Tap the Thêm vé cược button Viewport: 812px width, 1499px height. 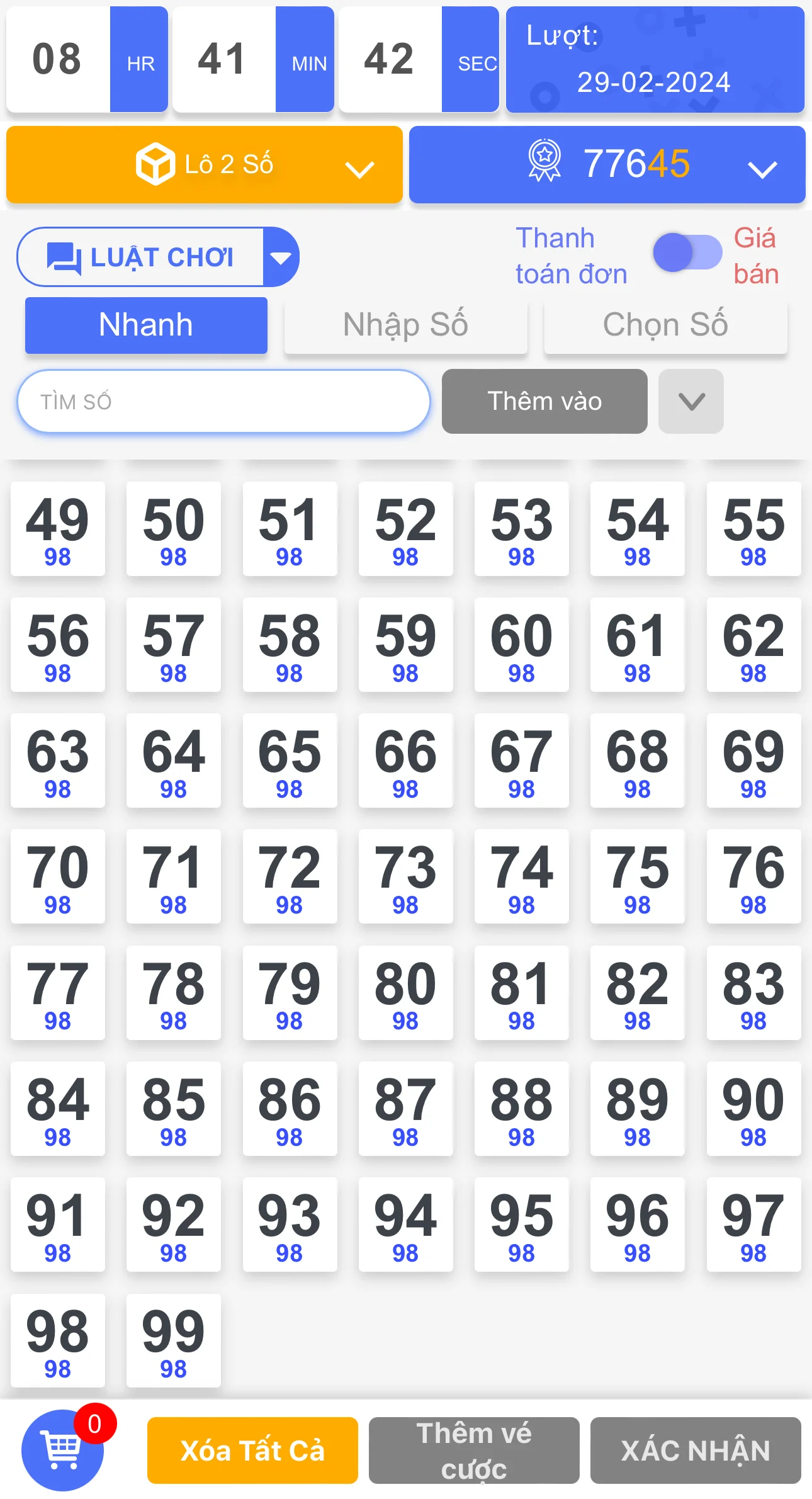click(474, 1450)
